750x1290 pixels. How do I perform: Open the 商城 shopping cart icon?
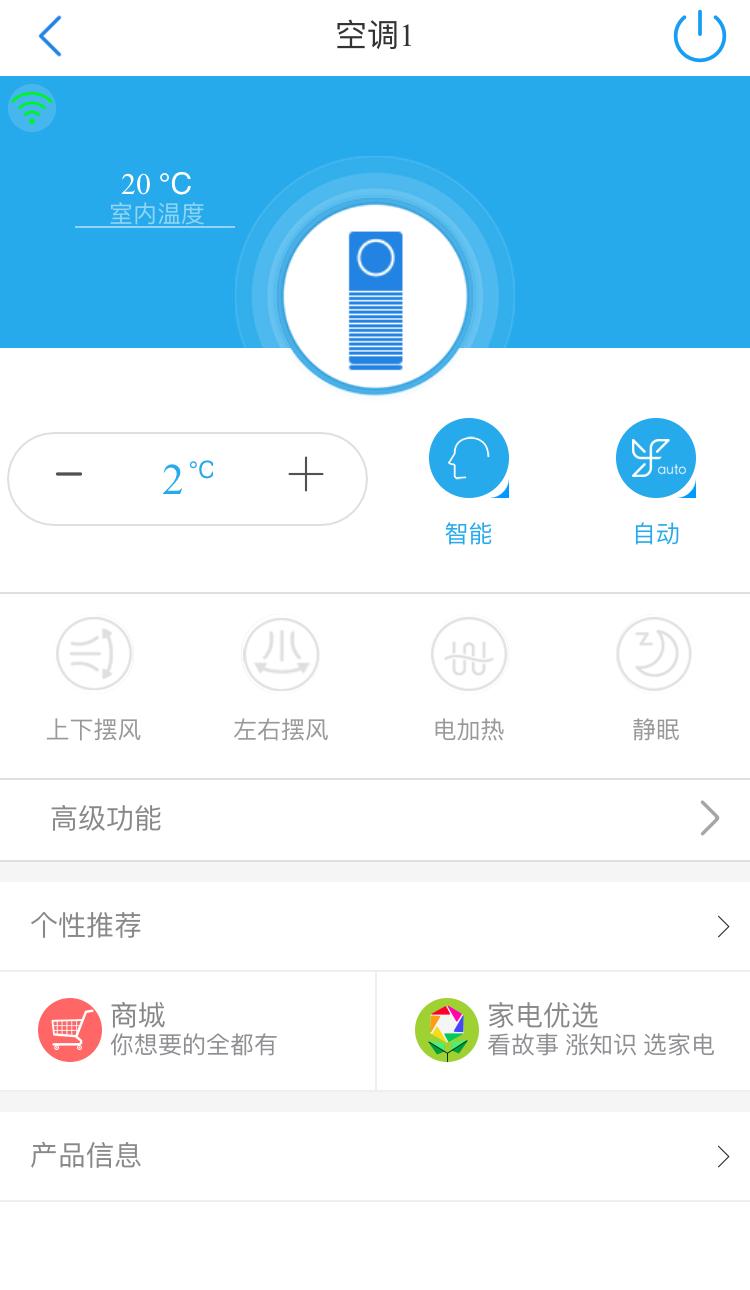69,1029
